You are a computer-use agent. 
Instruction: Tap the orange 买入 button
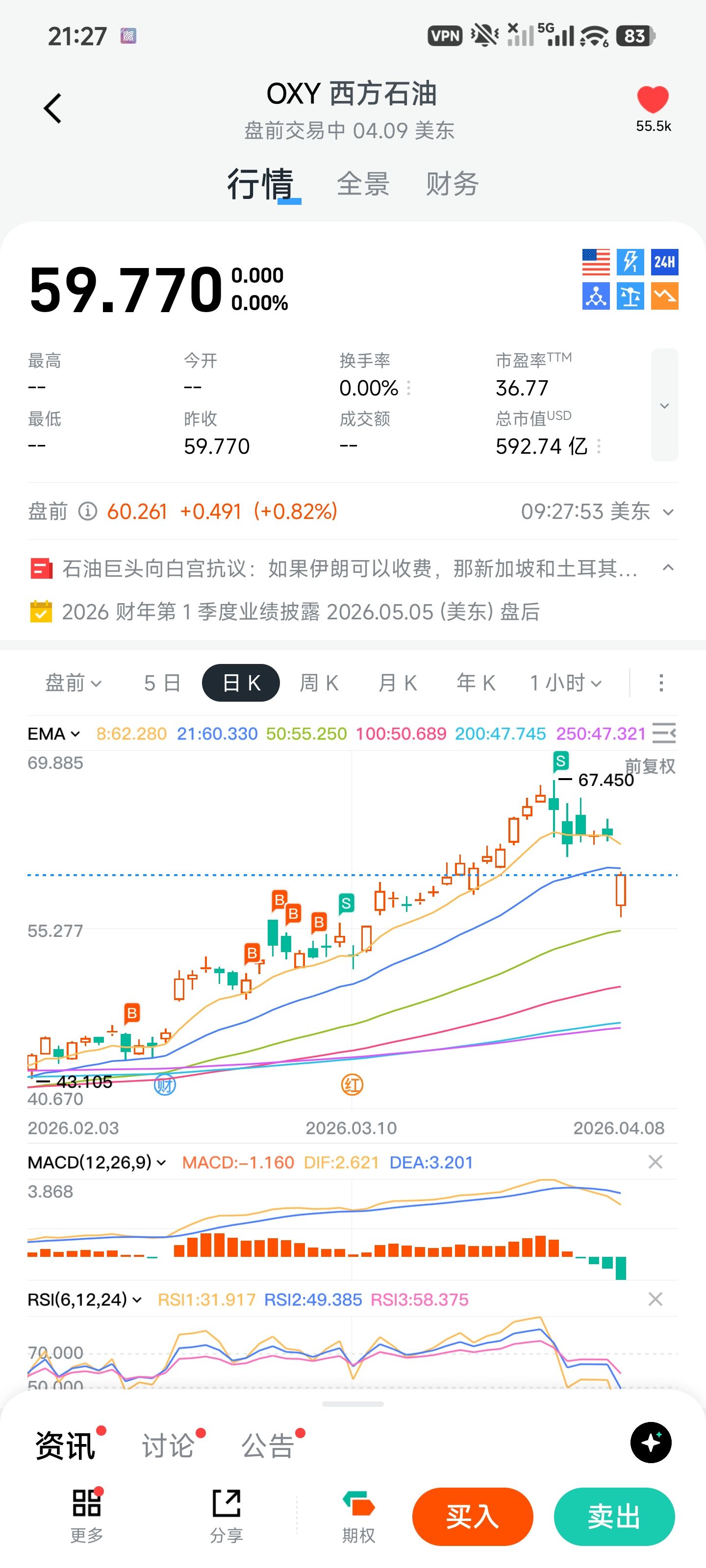point(472,1516)
